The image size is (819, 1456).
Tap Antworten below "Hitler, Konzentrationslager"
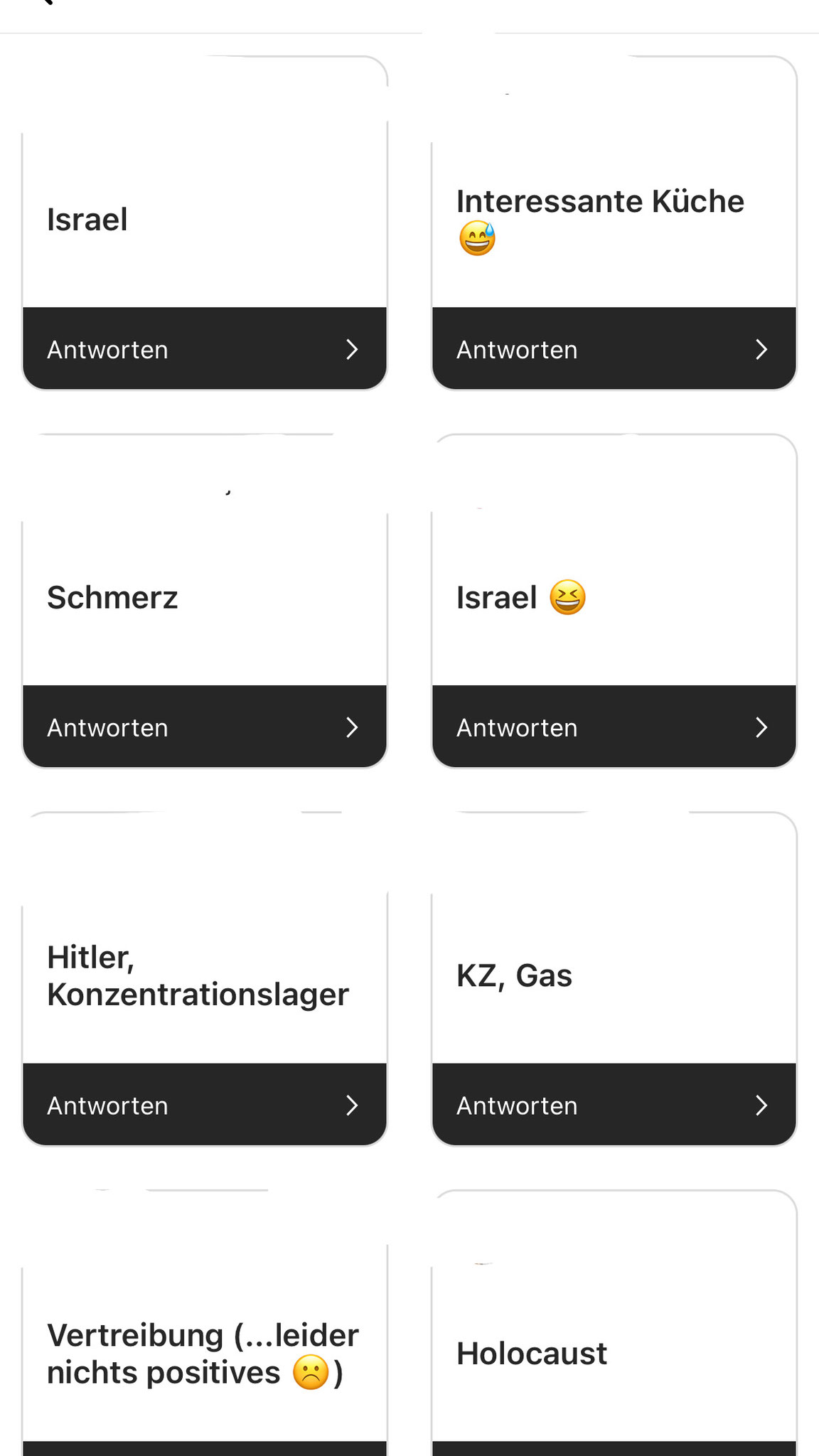coord(205,1106)
